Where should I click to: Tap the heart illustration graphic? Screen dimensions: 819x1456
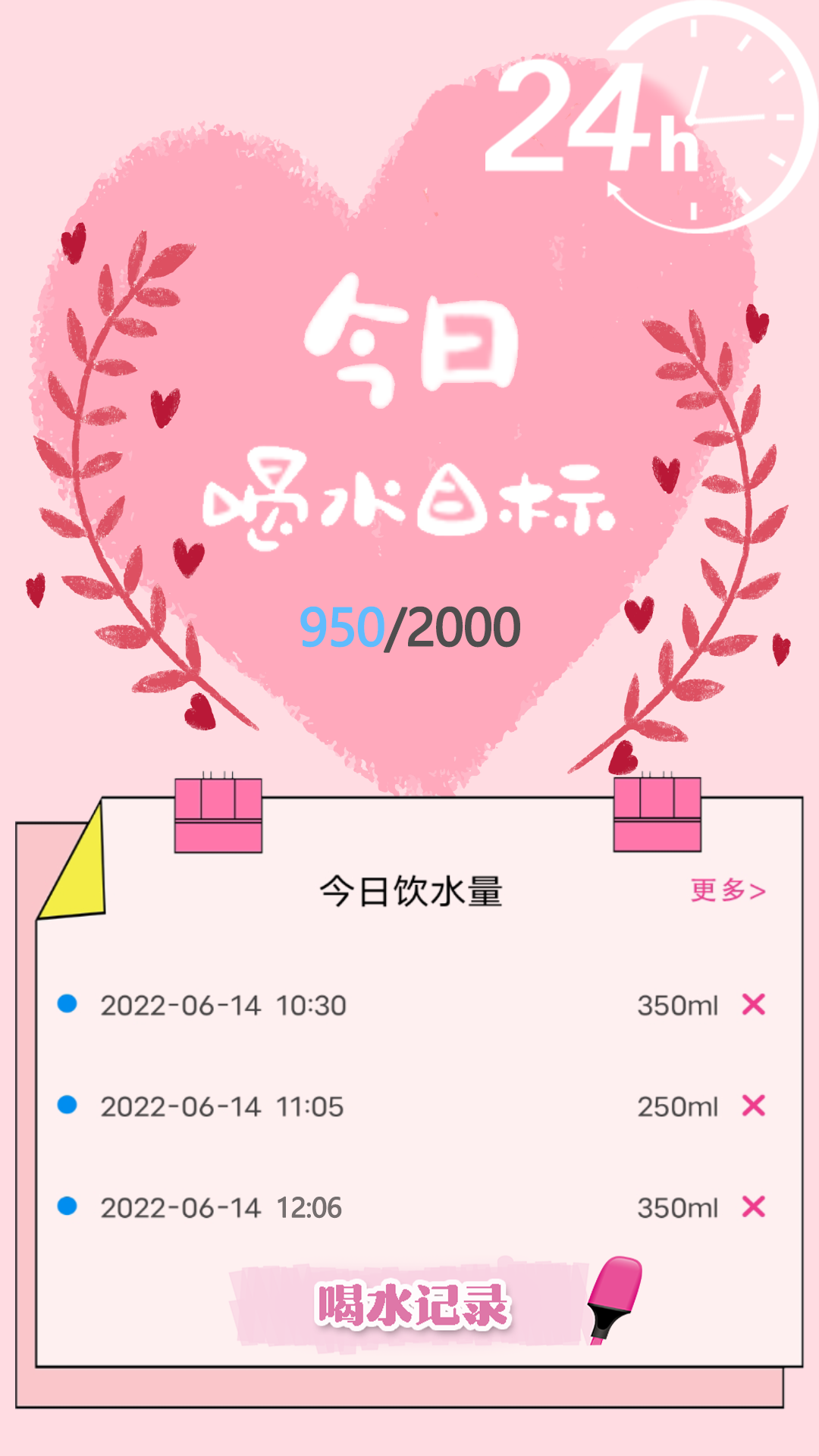point(409,417)
